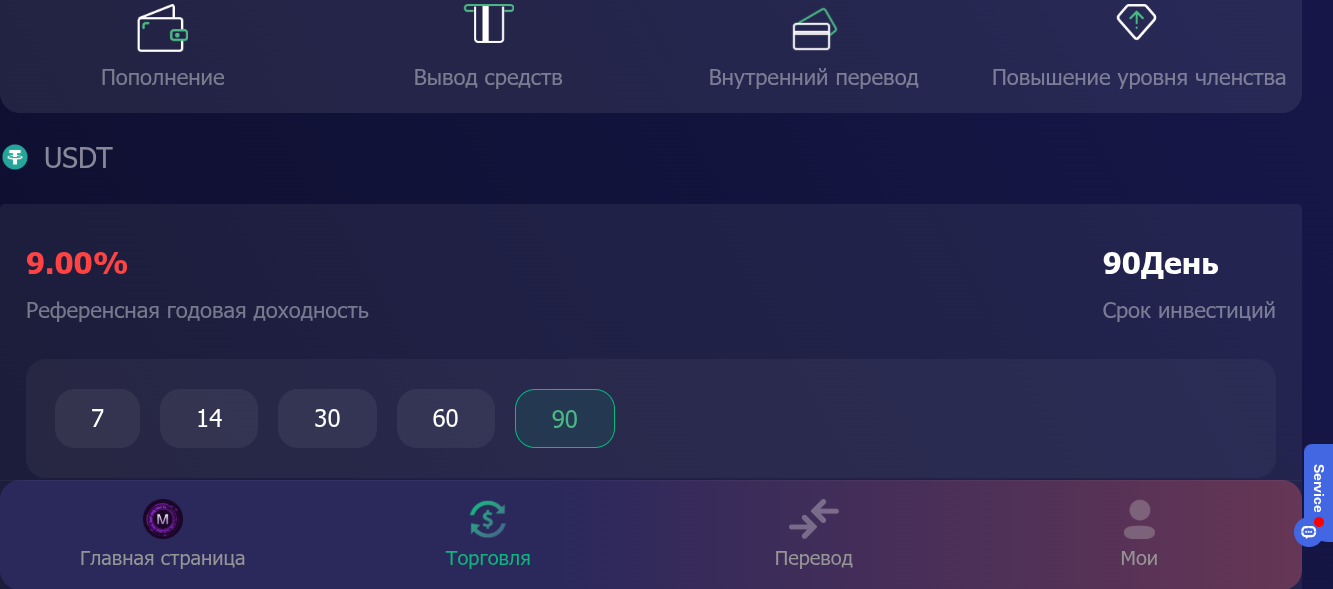
Task: Select the 14 day investment term
Action: click(x=209, y=418)
